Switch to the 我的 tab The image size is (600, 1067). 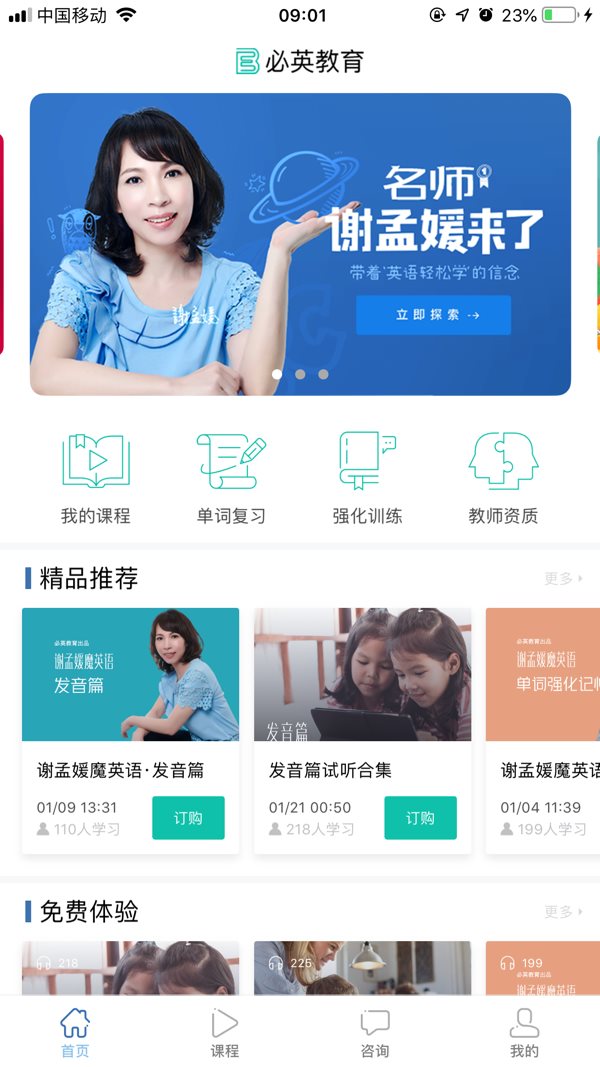click(x=524, y=1033)
